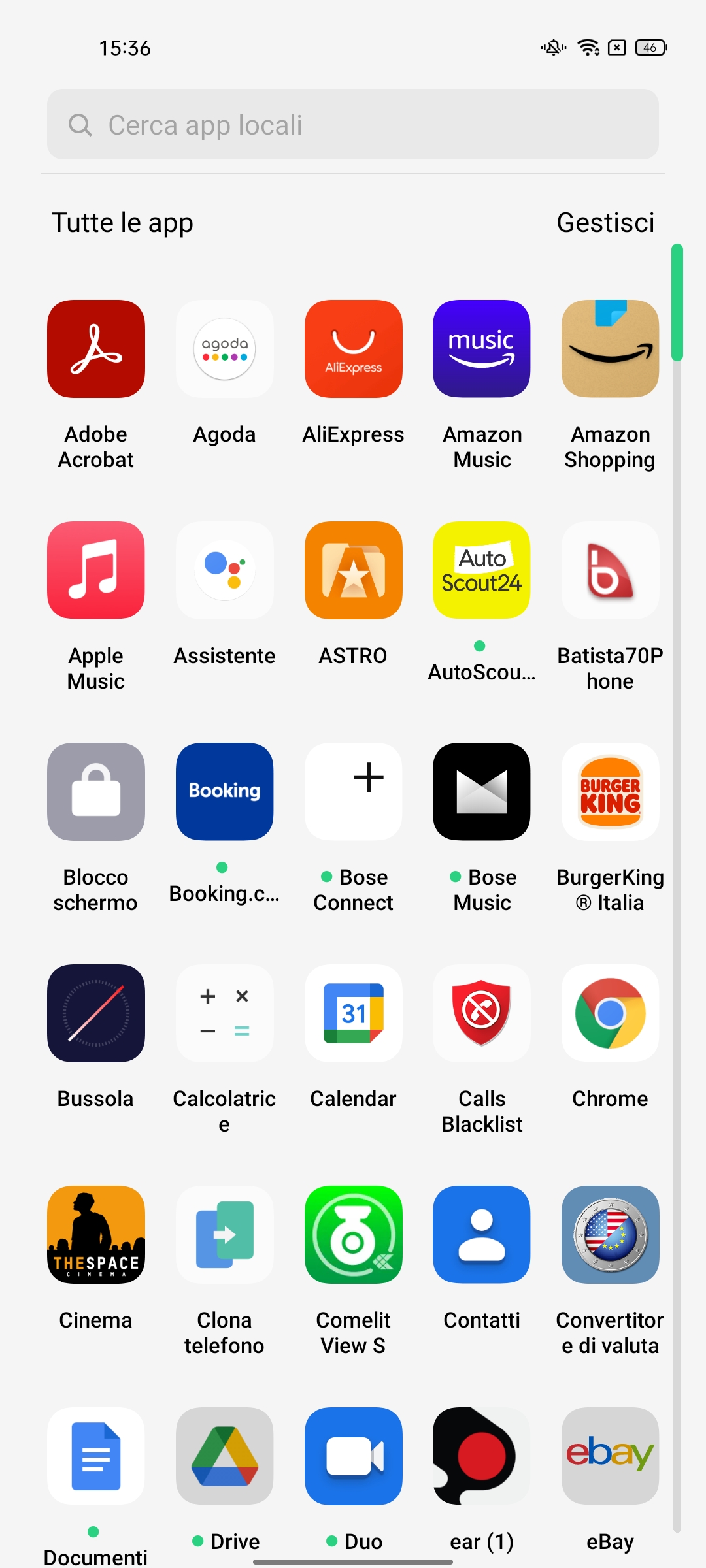This screenshot has height=1568, width=706.
Task: Launch Calcolatrice
Action: 224,1013
